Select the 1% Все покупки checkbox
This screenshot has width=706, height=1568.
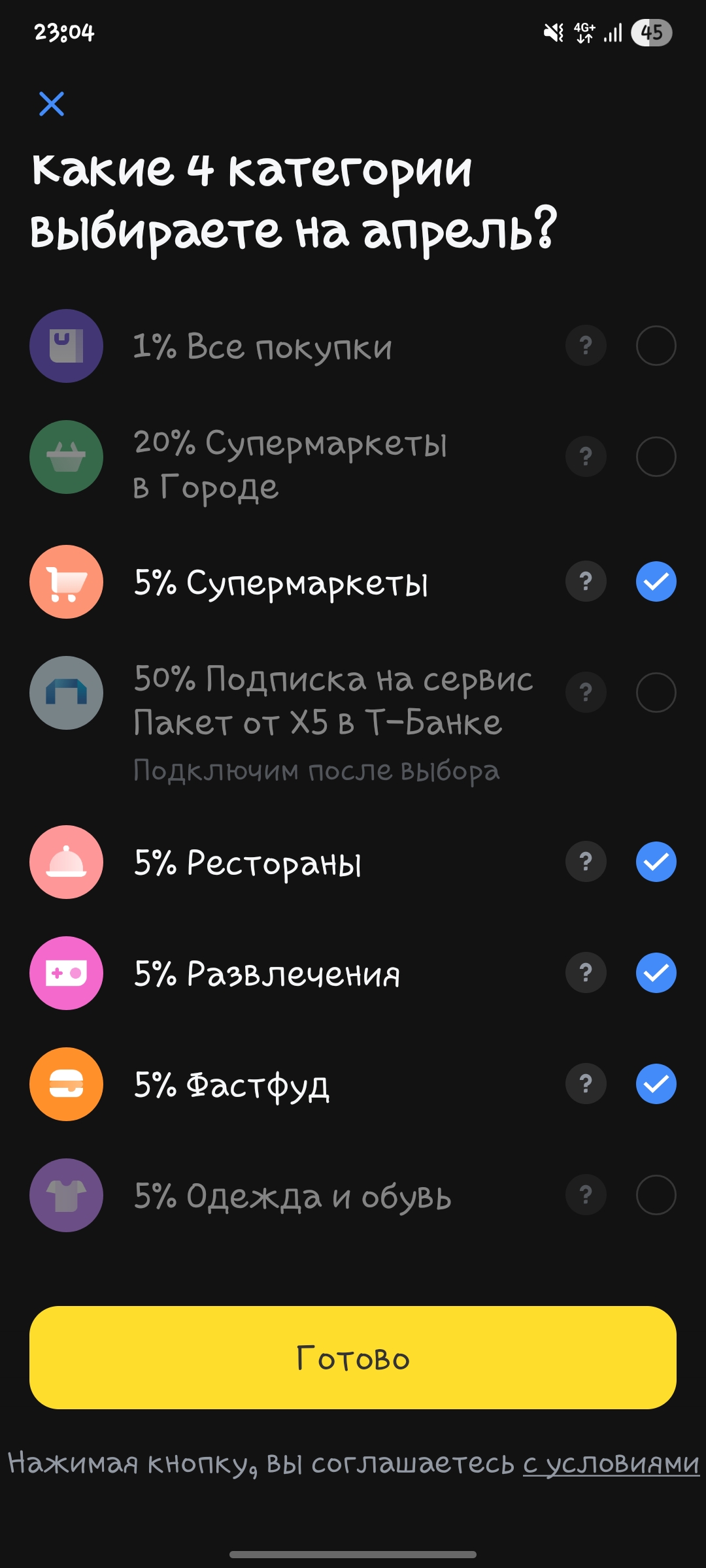click(656, 346)
